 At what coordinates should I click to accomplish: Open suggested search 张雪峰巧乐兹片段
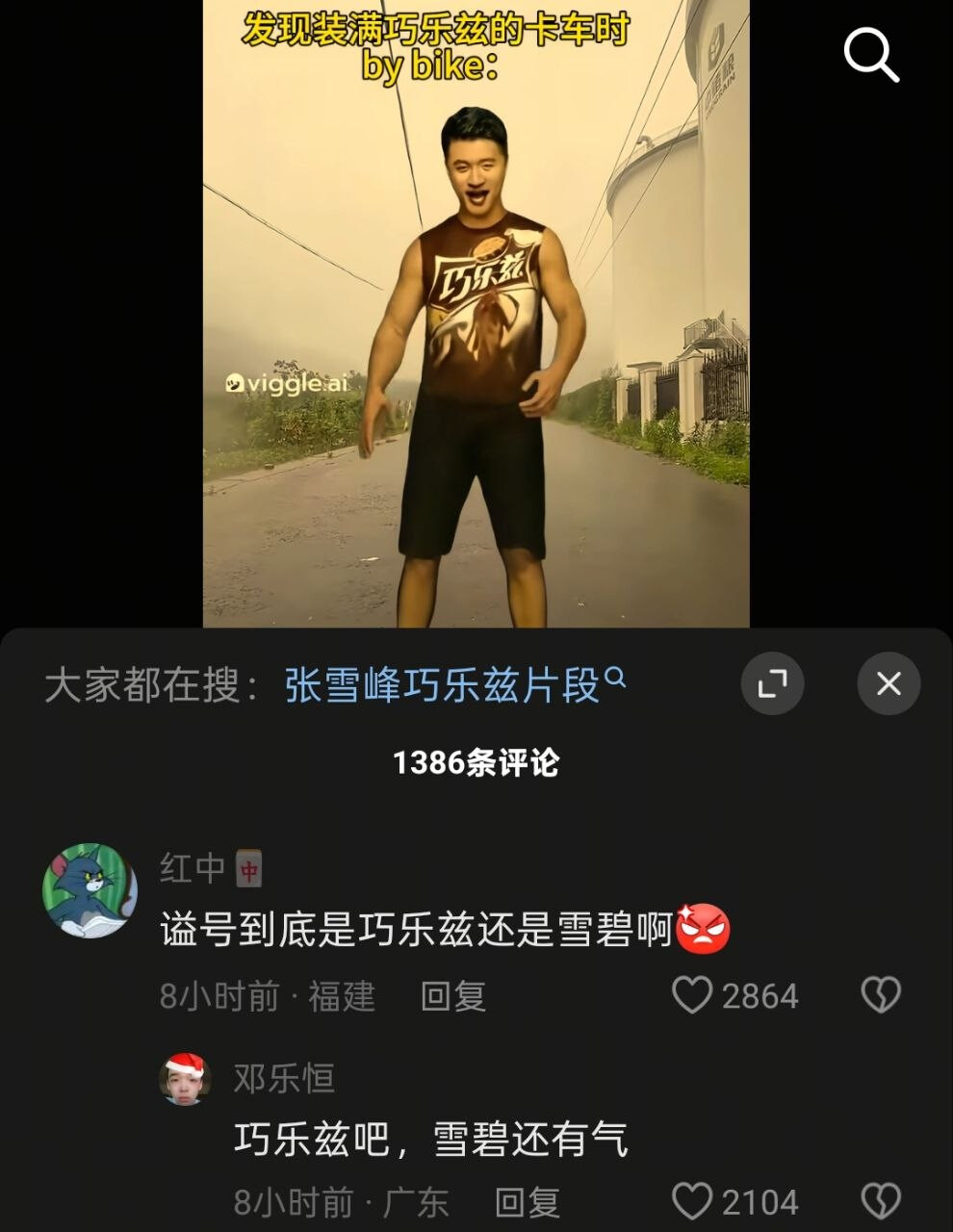(x=455, y=685)
